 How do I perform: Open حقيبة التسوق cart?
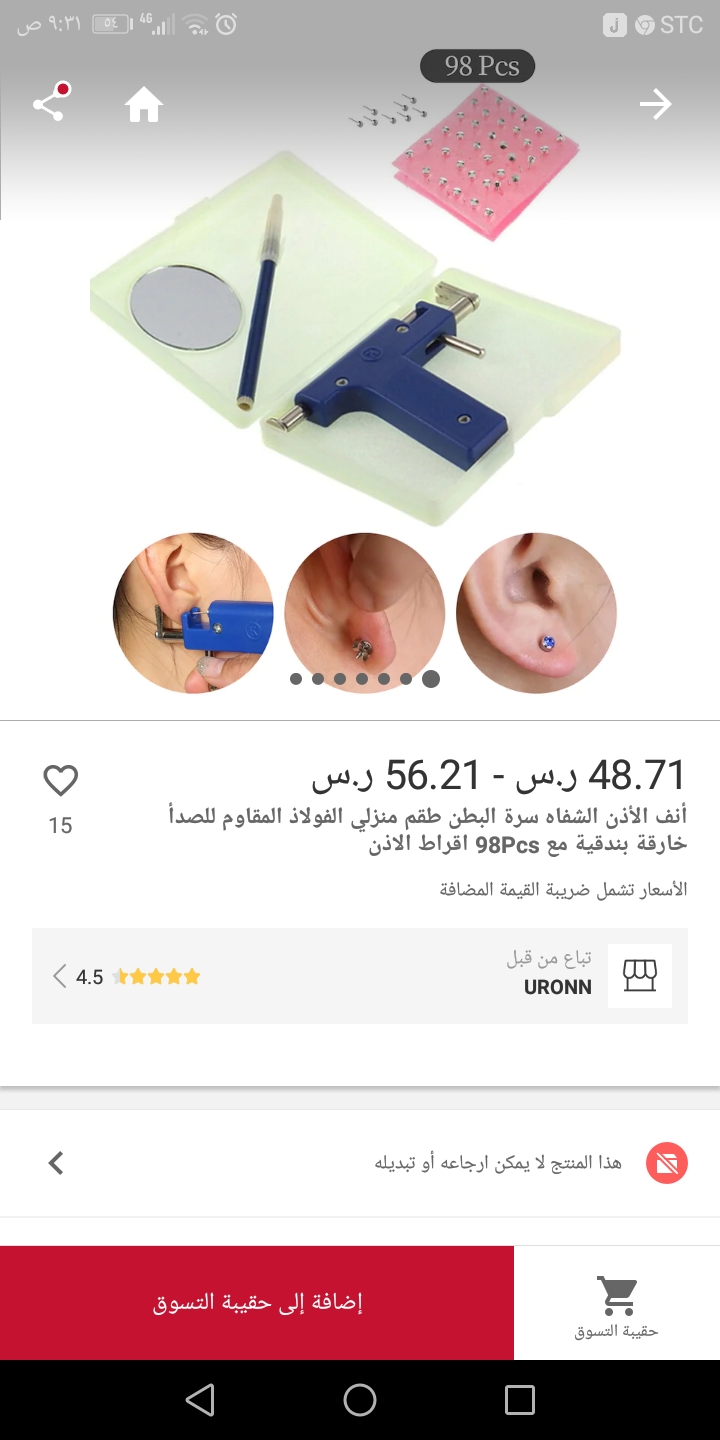[x=617, y=1302]
